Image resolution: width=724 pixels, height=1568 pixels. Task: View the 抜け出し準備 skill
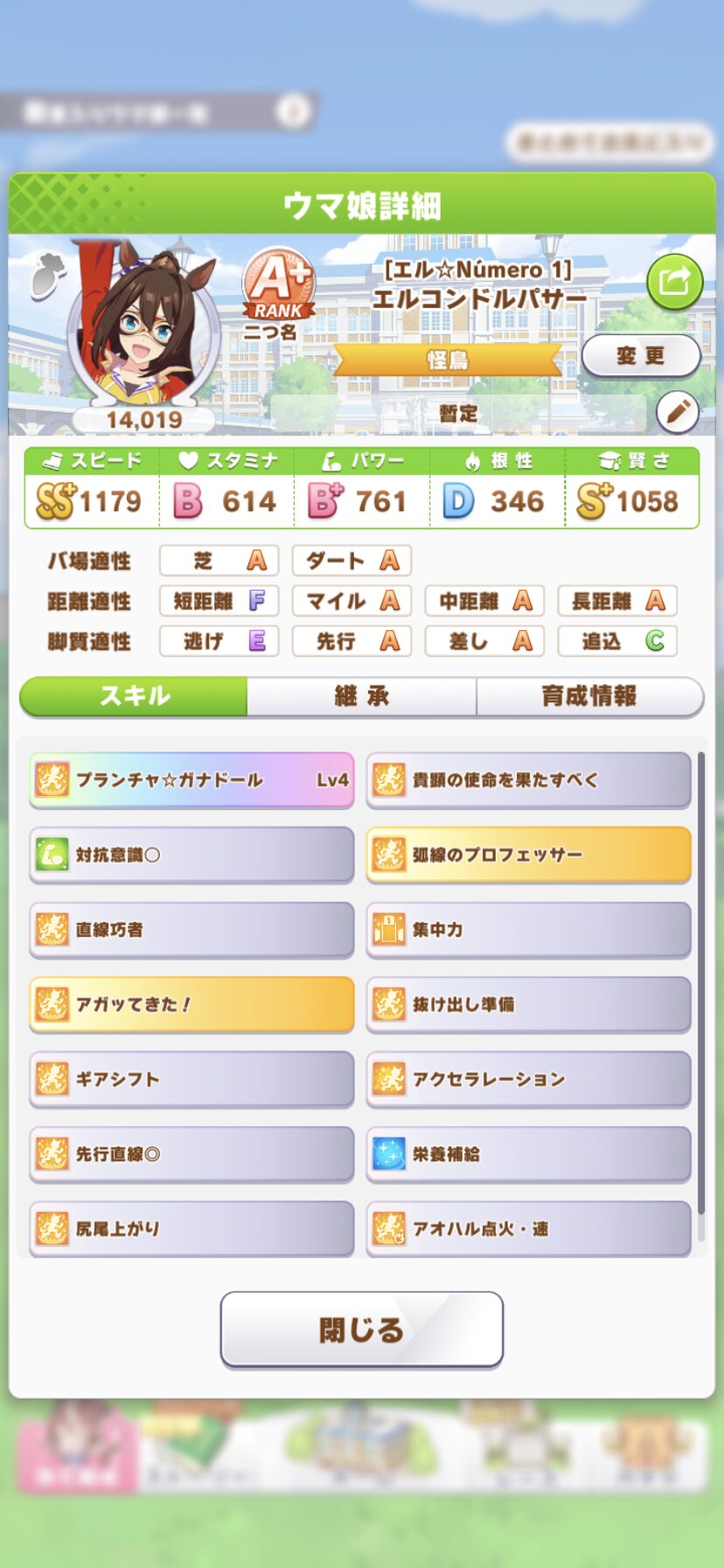point(528,1004)
